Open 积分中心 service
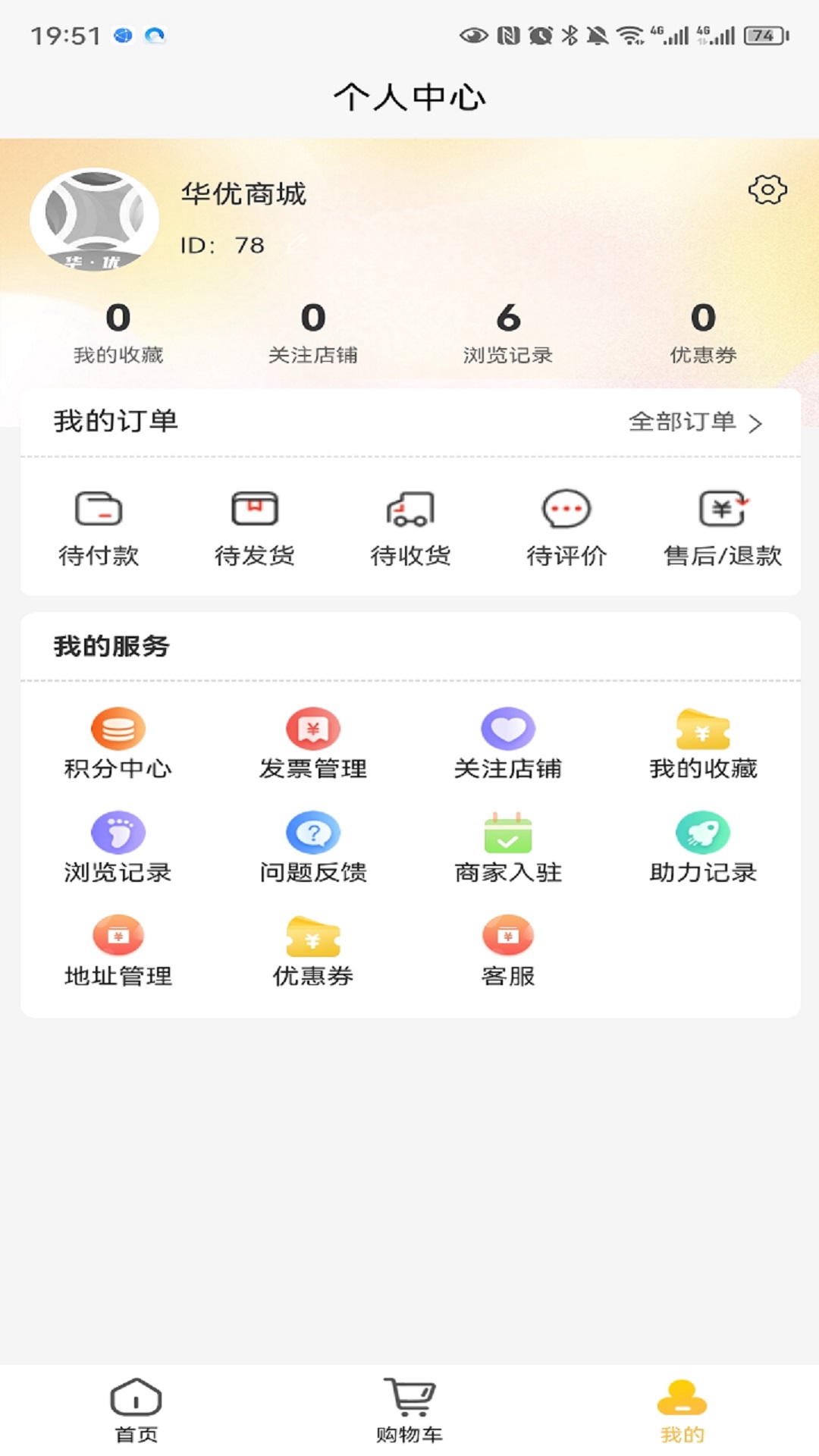Viewport: 819px width, 1456px height. [118, 744]
